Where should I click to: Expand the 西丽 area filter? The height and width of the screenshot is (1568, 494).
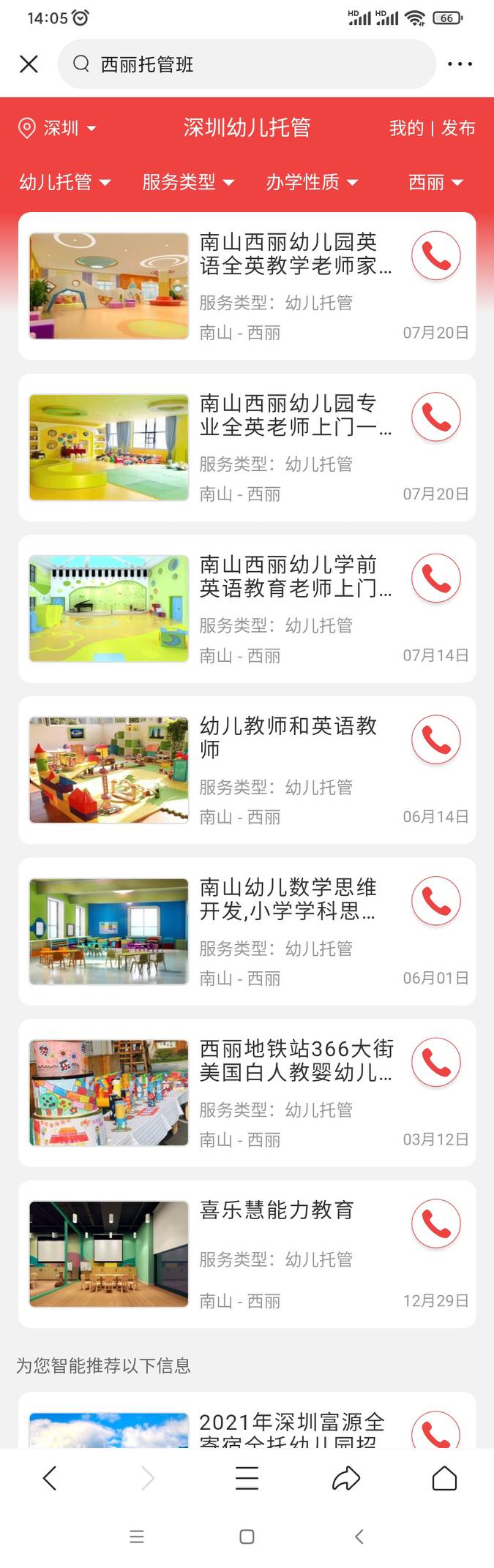pos(435,182)
